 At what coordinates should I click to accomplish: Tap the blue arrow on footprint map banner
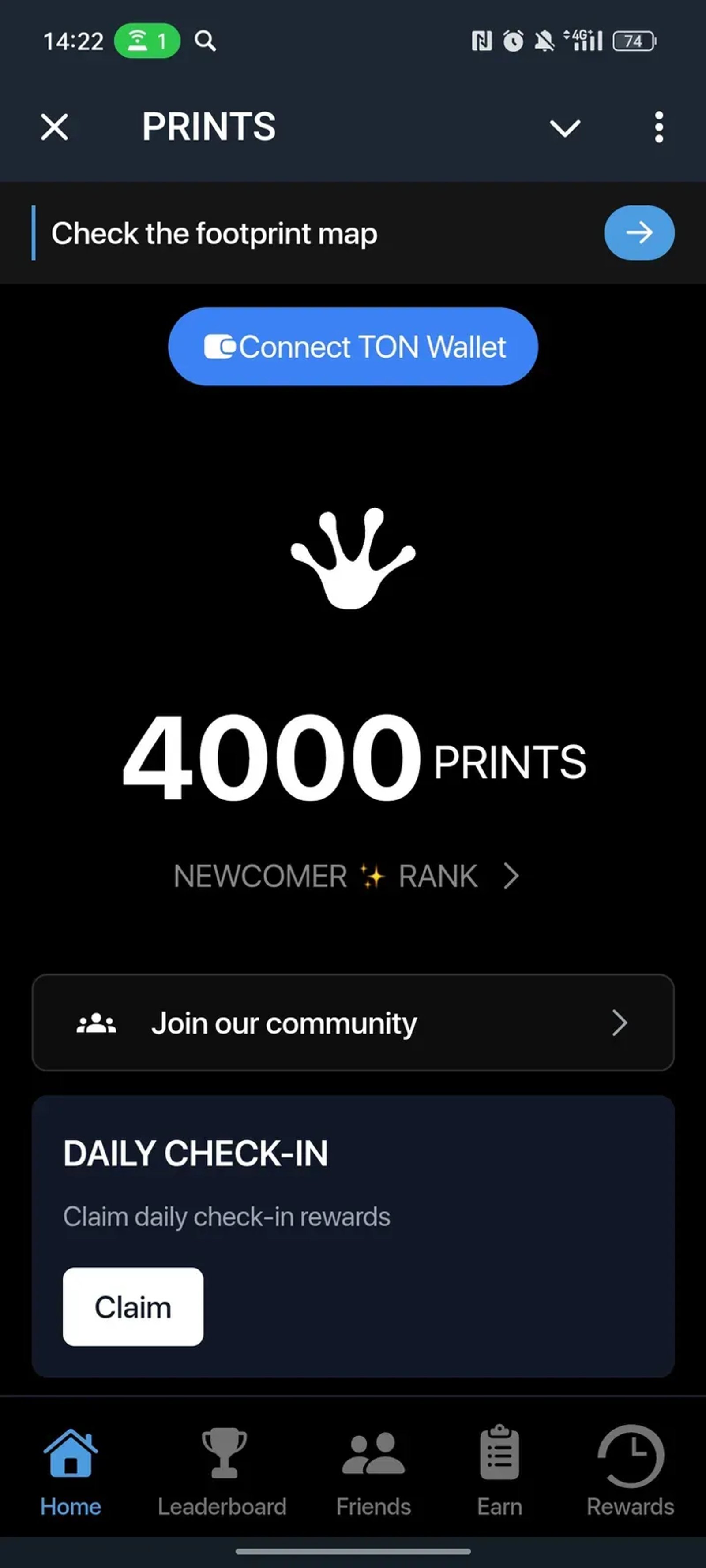[638, 232]
